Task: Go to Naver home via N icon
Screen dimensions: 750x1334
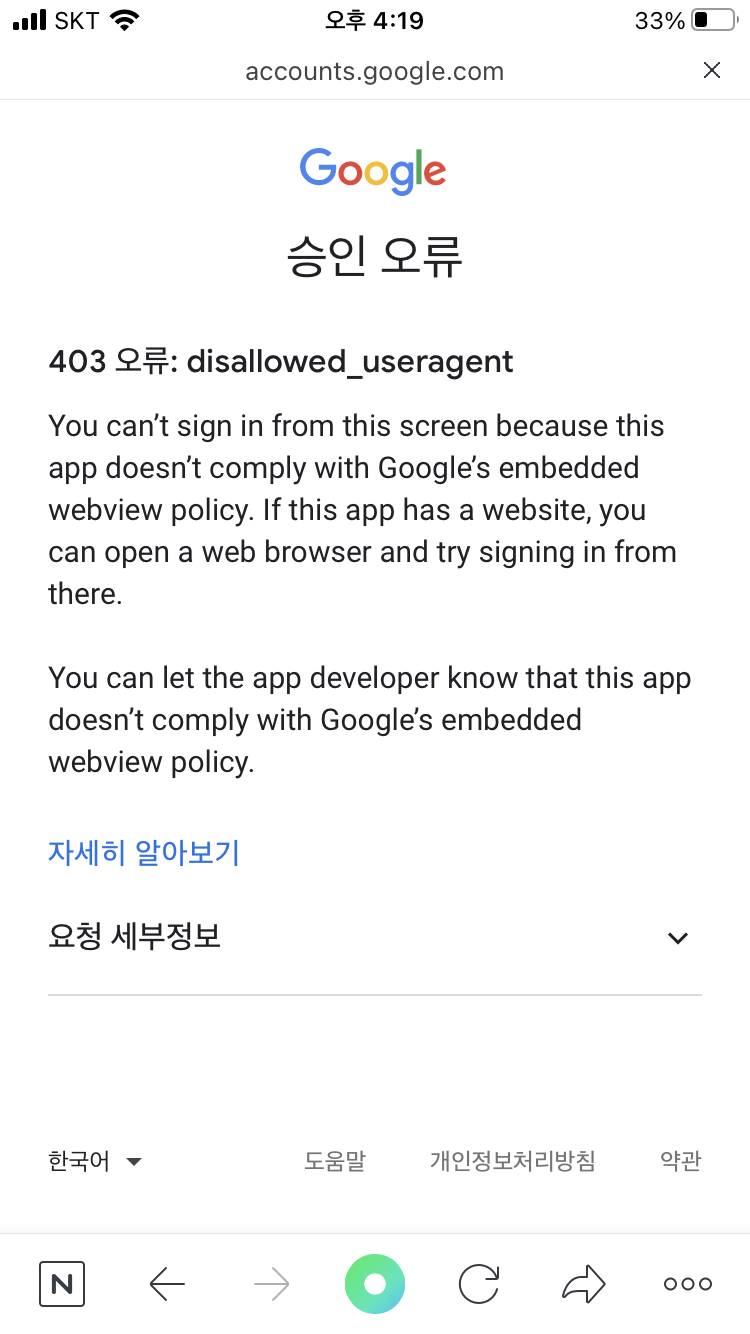Action: coord(62,1284)
